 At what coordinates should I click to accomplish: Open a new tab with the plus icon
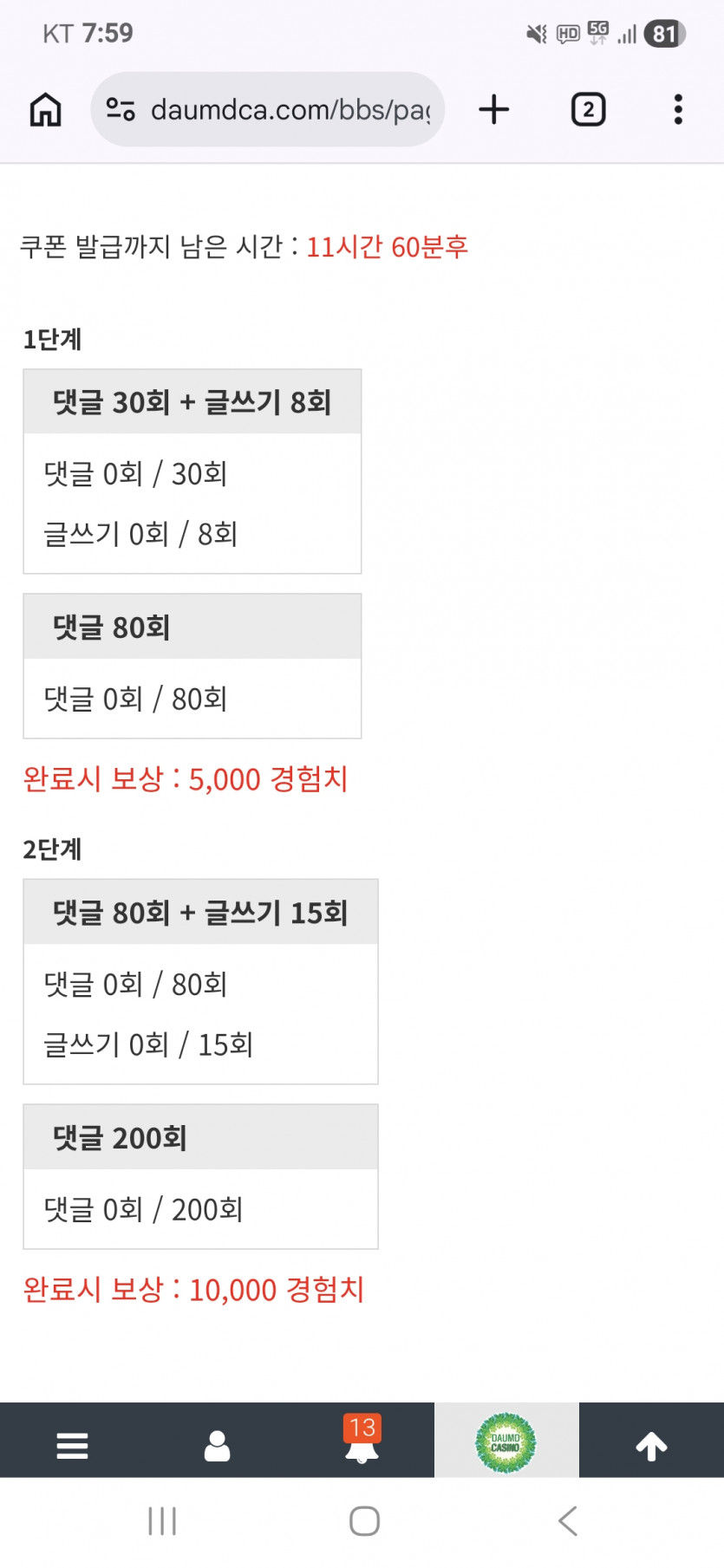[493, 108]
